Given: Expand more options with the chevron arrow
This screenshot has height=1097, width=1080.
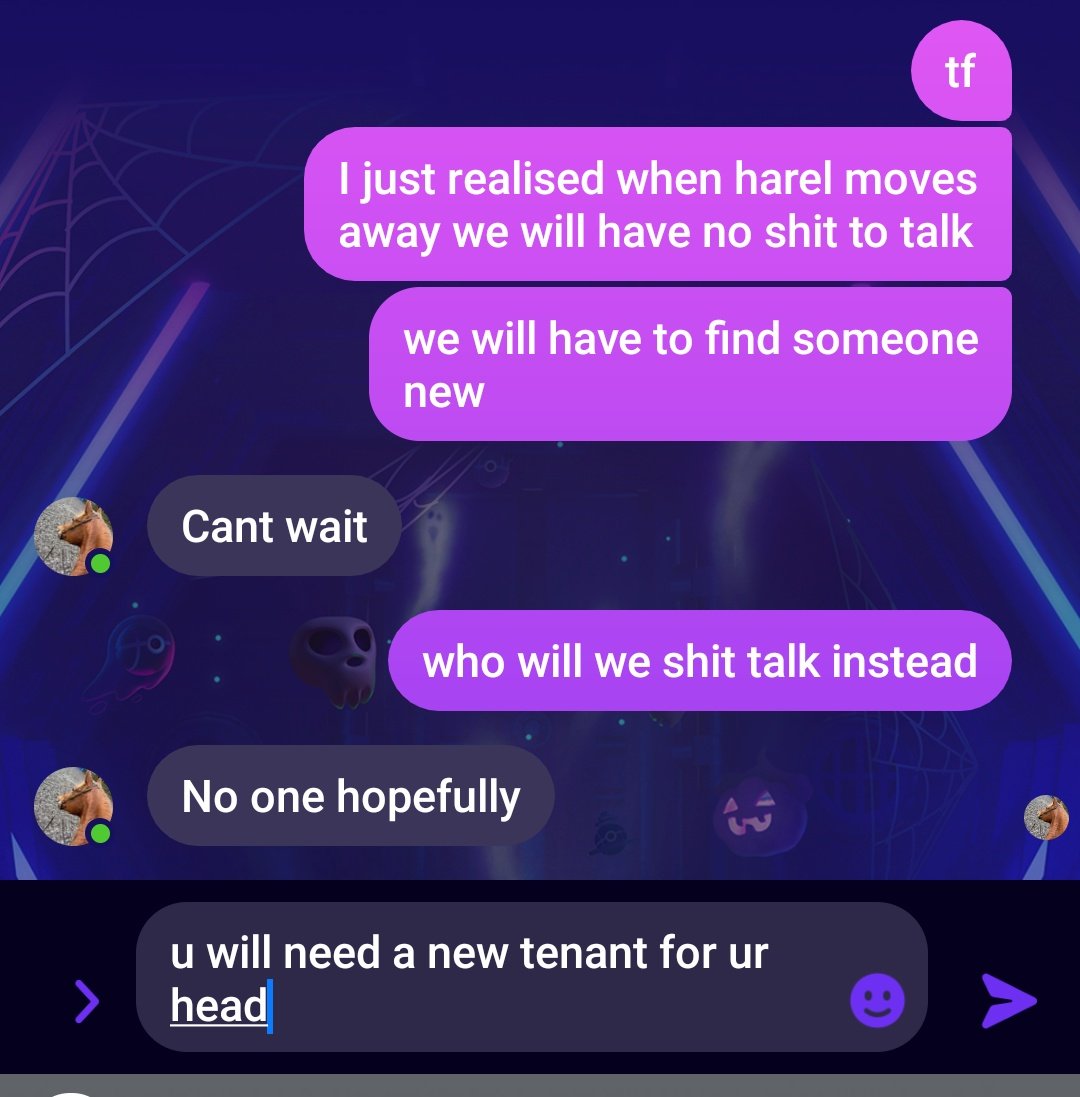Looking at the screenshot, I should (x=88, y=1000).
